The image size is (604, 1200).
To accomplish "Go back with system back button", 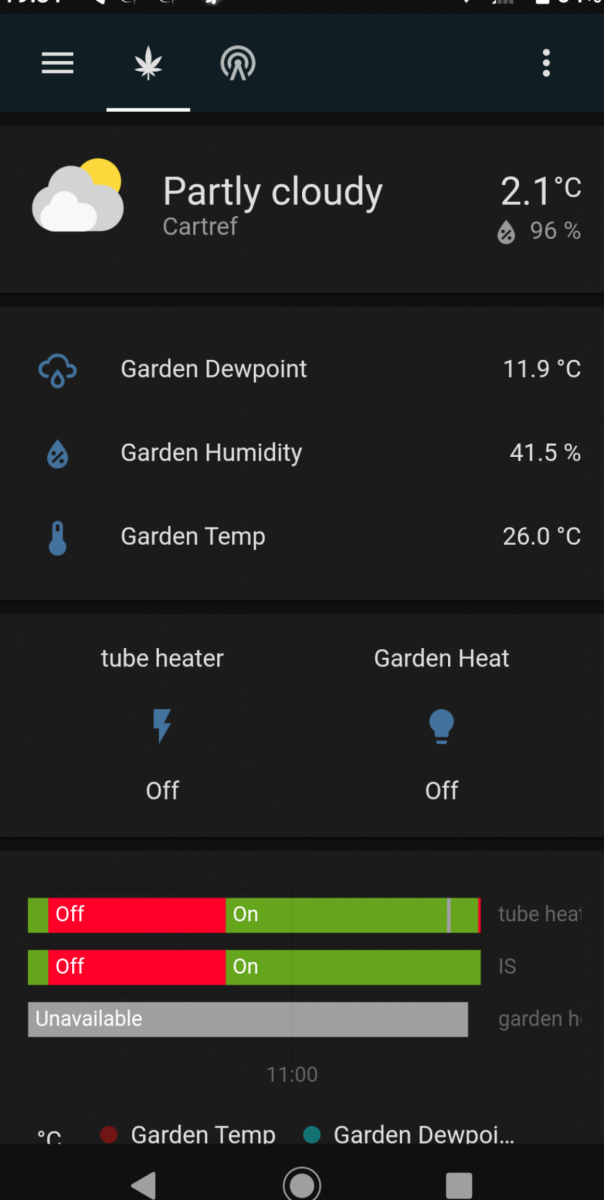I will coord(143,1184).
